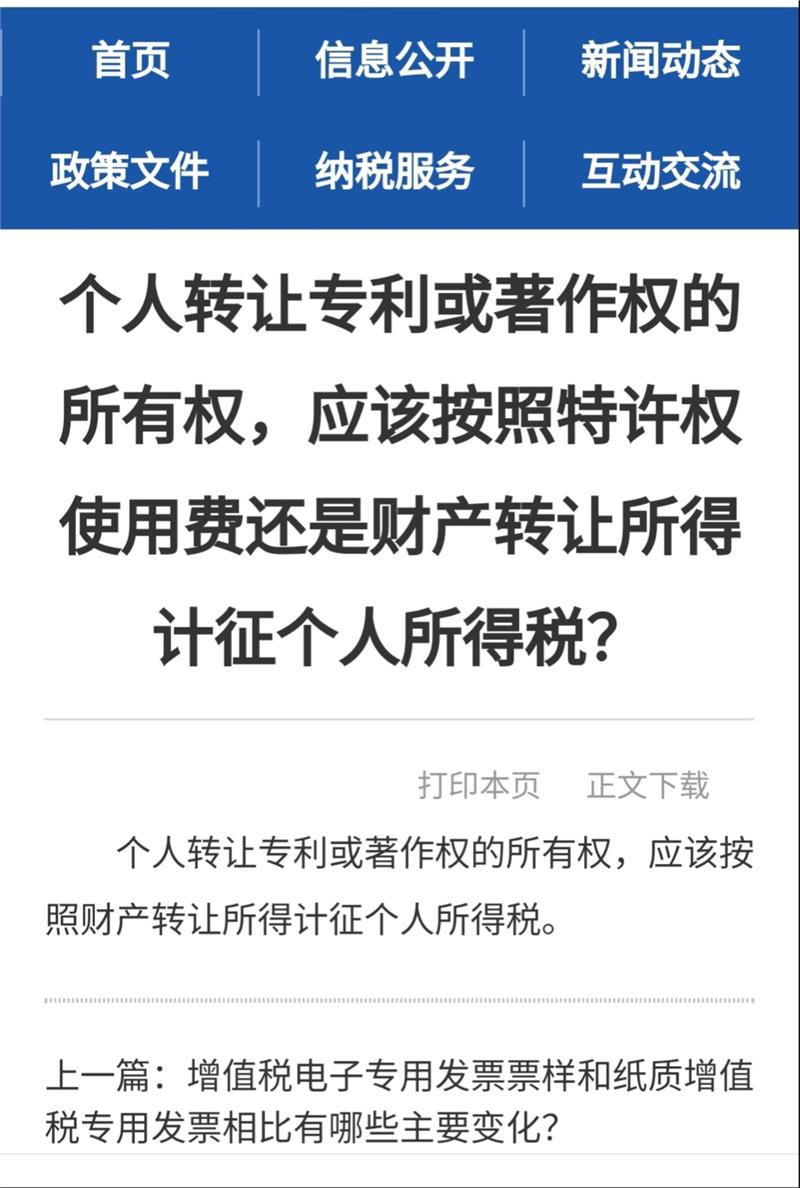
Task: Tap 正文下载 to download the text
Action: [x=648, y=786]
